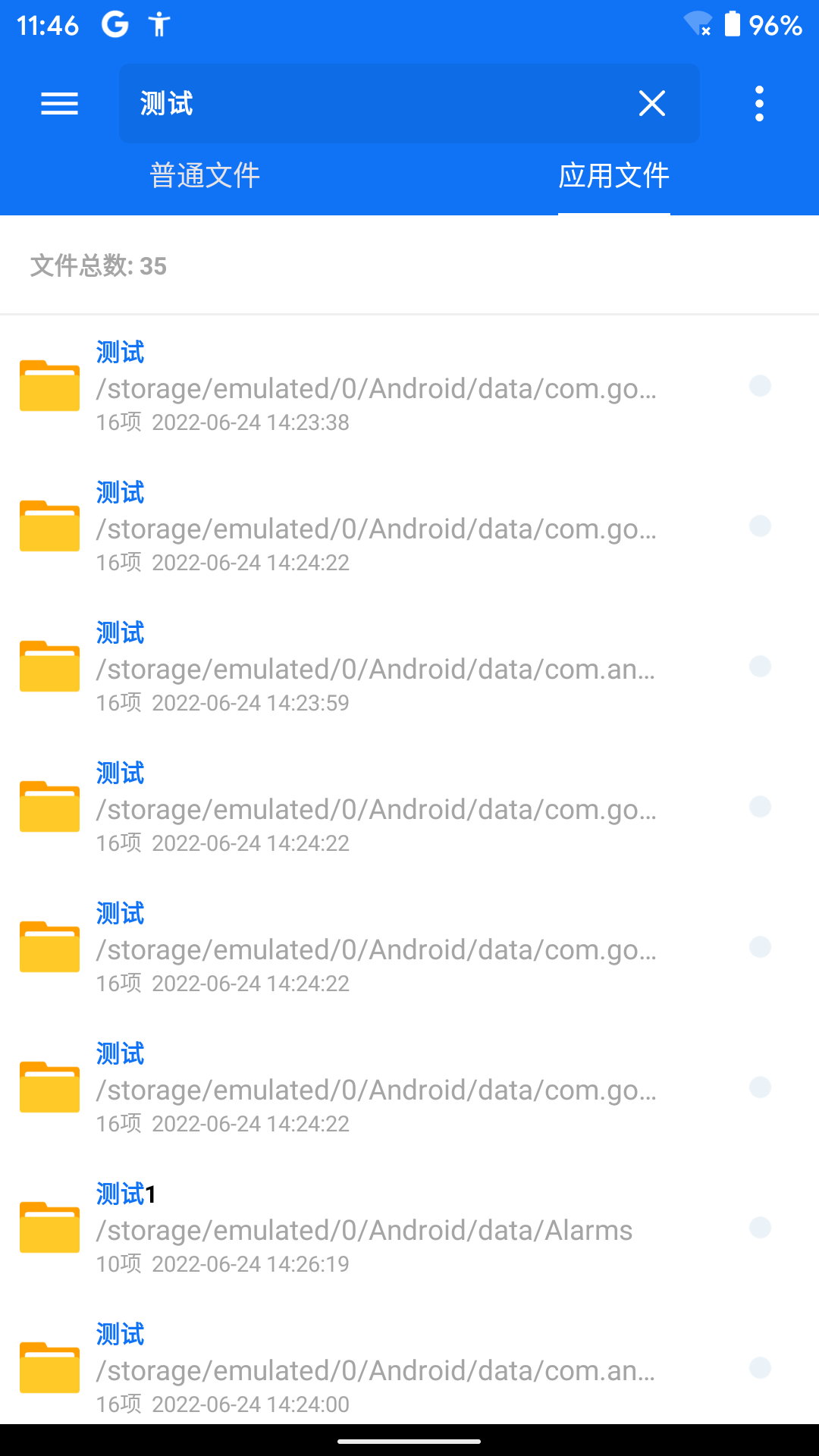
Task: Clear the 测试 search text
Action: (x=651, y=103)
